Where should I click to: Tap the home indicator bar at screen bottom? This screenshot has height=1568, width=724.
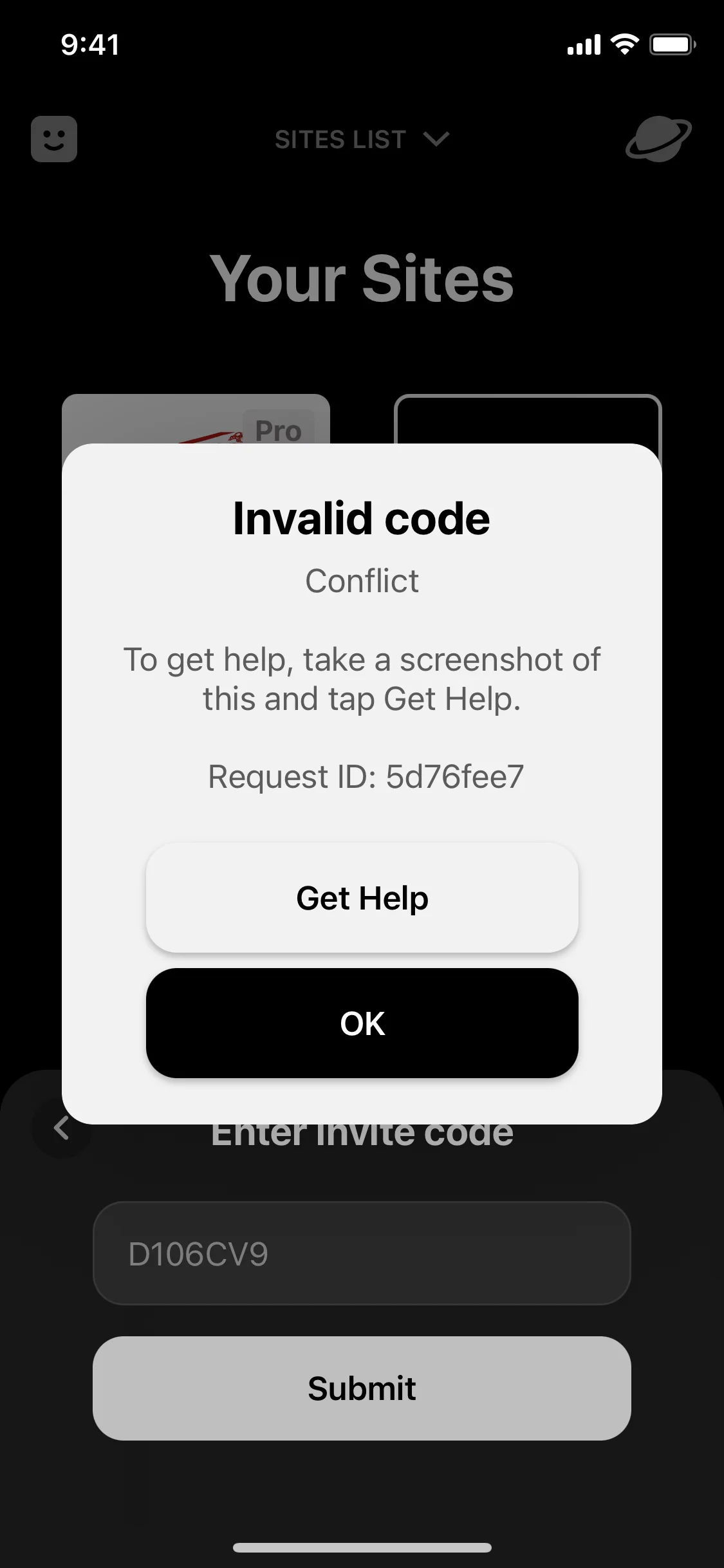click(x=362, y=1548)
